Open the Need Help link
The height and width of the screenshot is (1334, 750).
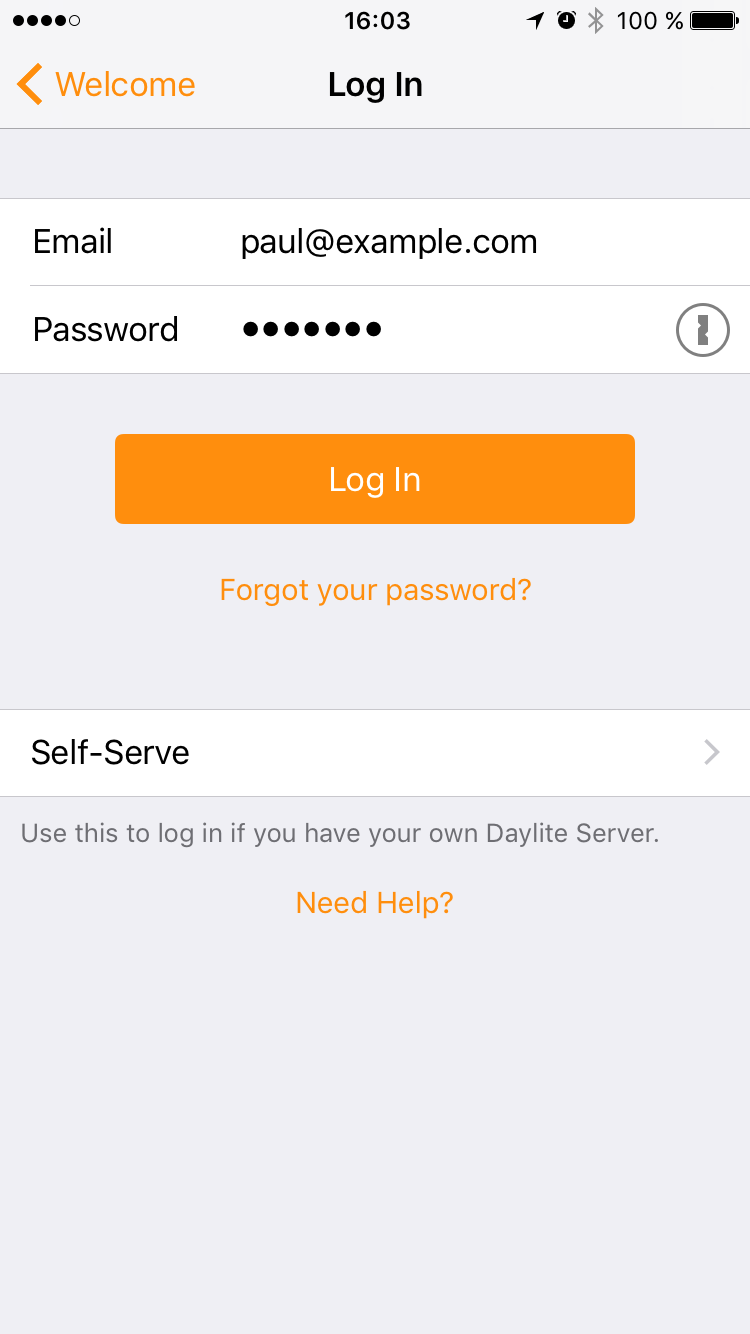(x=375, y=903)
